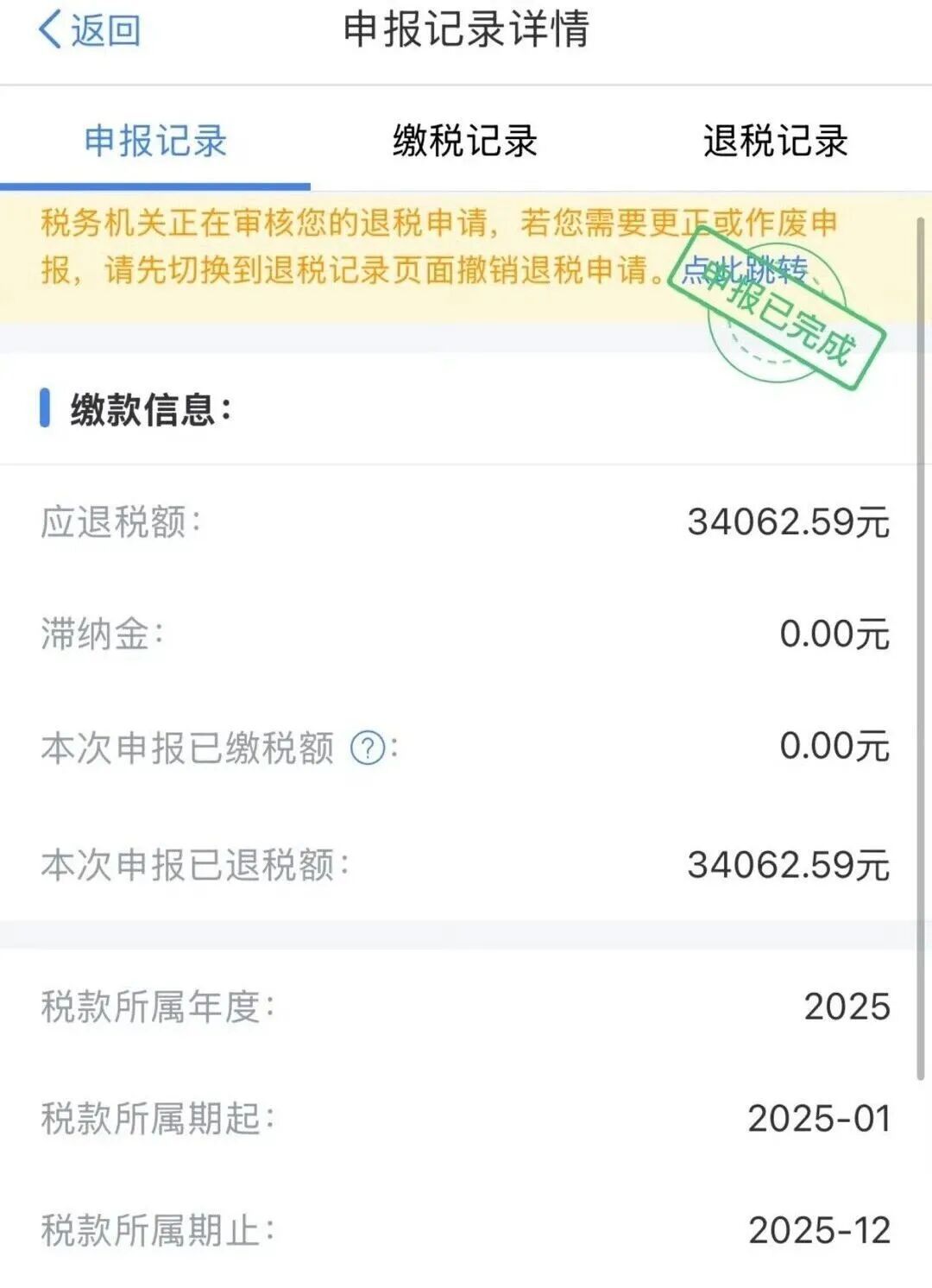The image size is (932, 1288).
Task: Click the 申报记录详情 page title
Action: pyautogui.click(x=466, y=28)
